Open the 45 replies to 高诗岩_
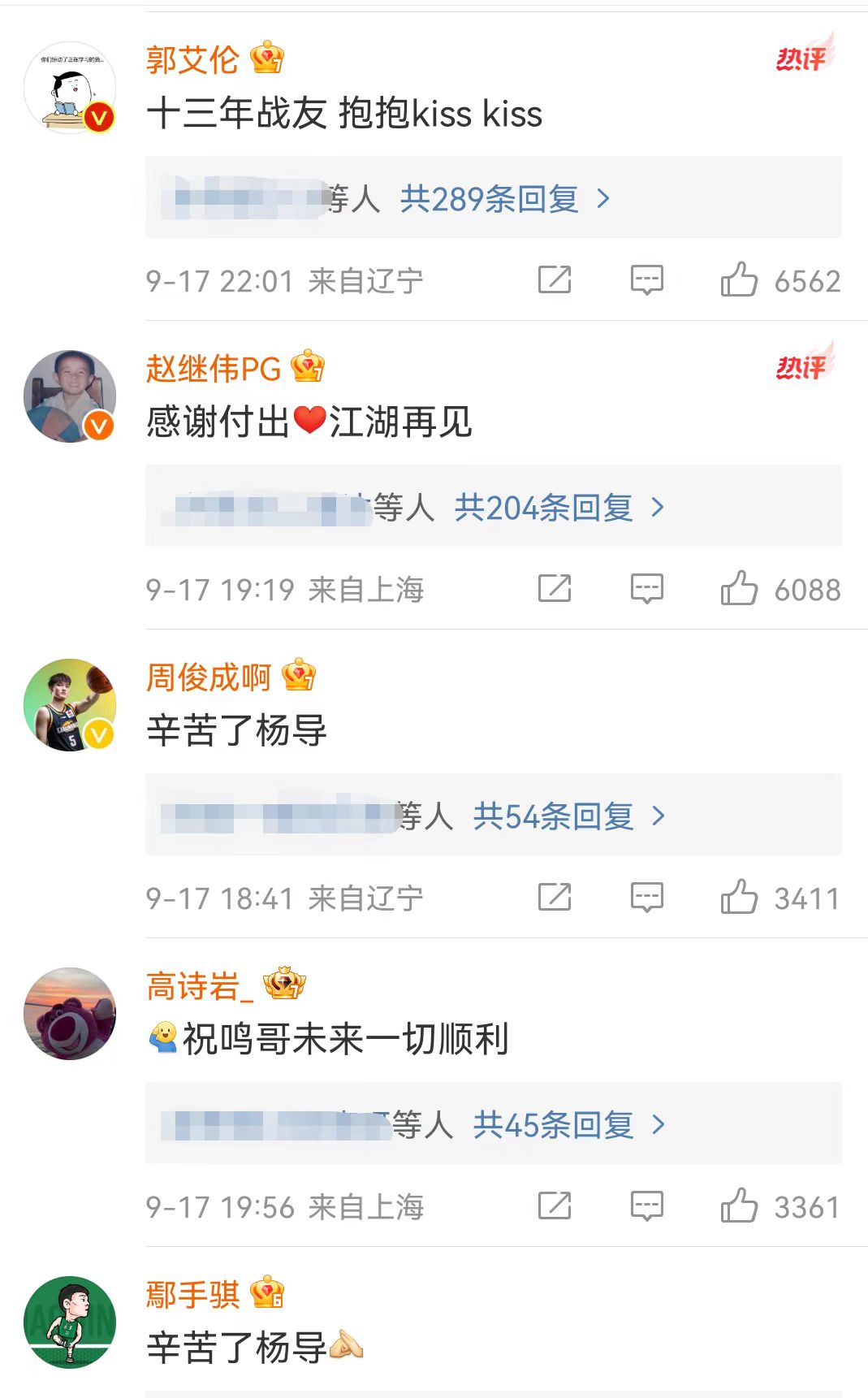The height and width of the screenshot is (1398, 868). pyautogui.click(x=568, y=1125)
